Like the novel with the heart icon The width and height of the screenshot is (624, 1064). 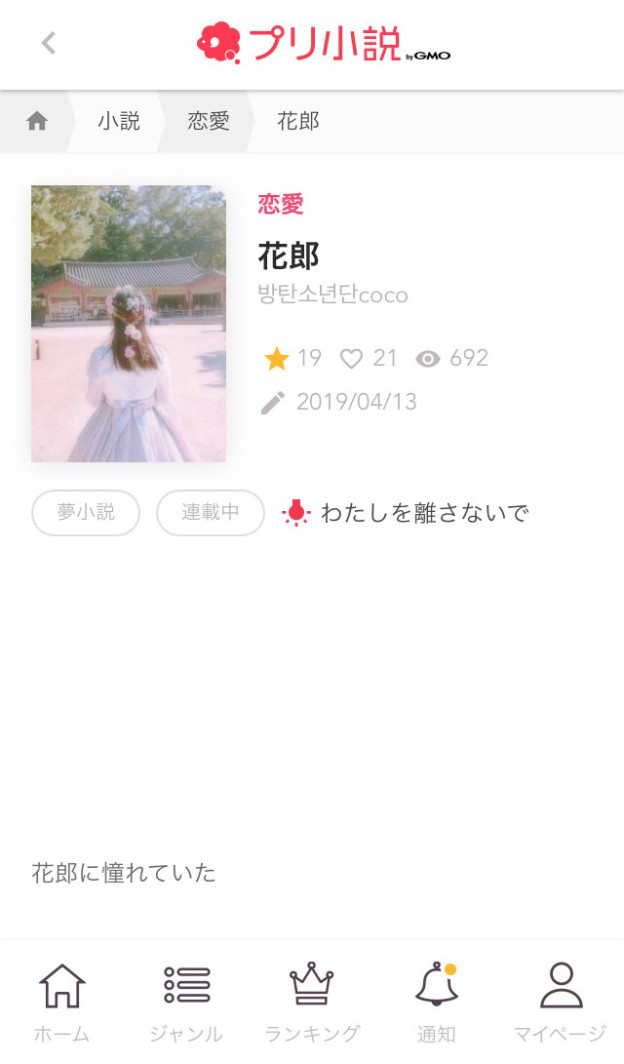(351, 358)
